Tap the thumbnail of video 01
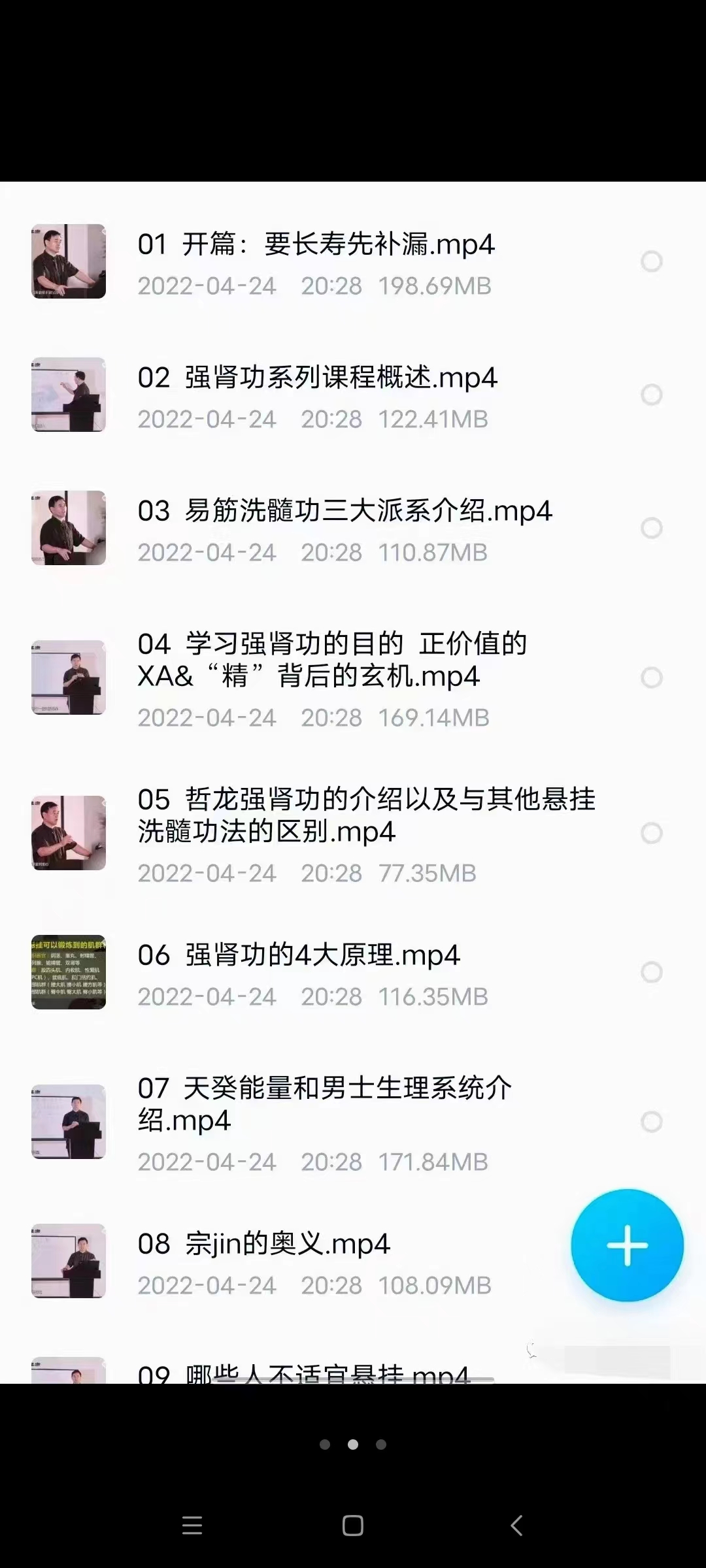The width and height of the screenshot is (706, 1568). [69, 261]
